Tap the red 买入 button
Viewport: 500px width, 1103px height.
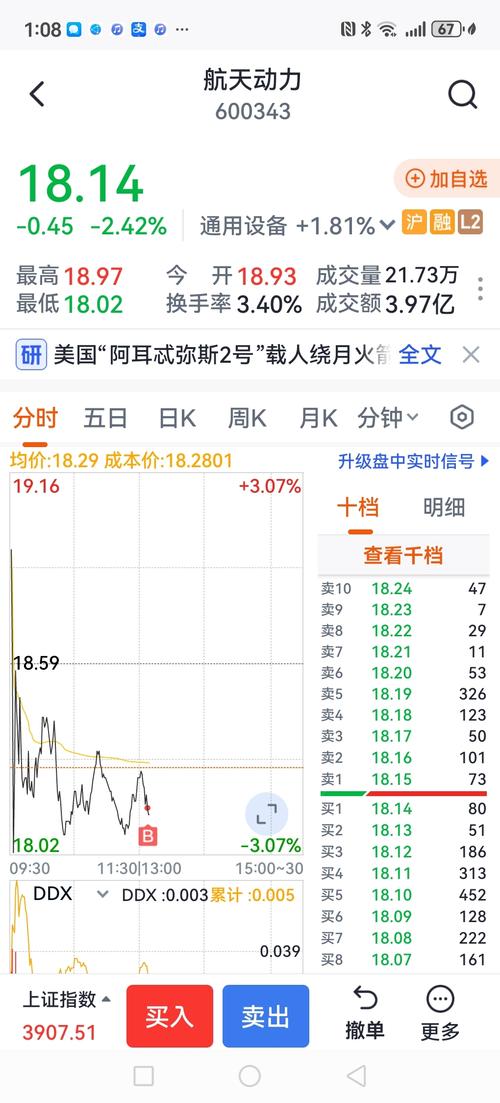point(169,1016)
